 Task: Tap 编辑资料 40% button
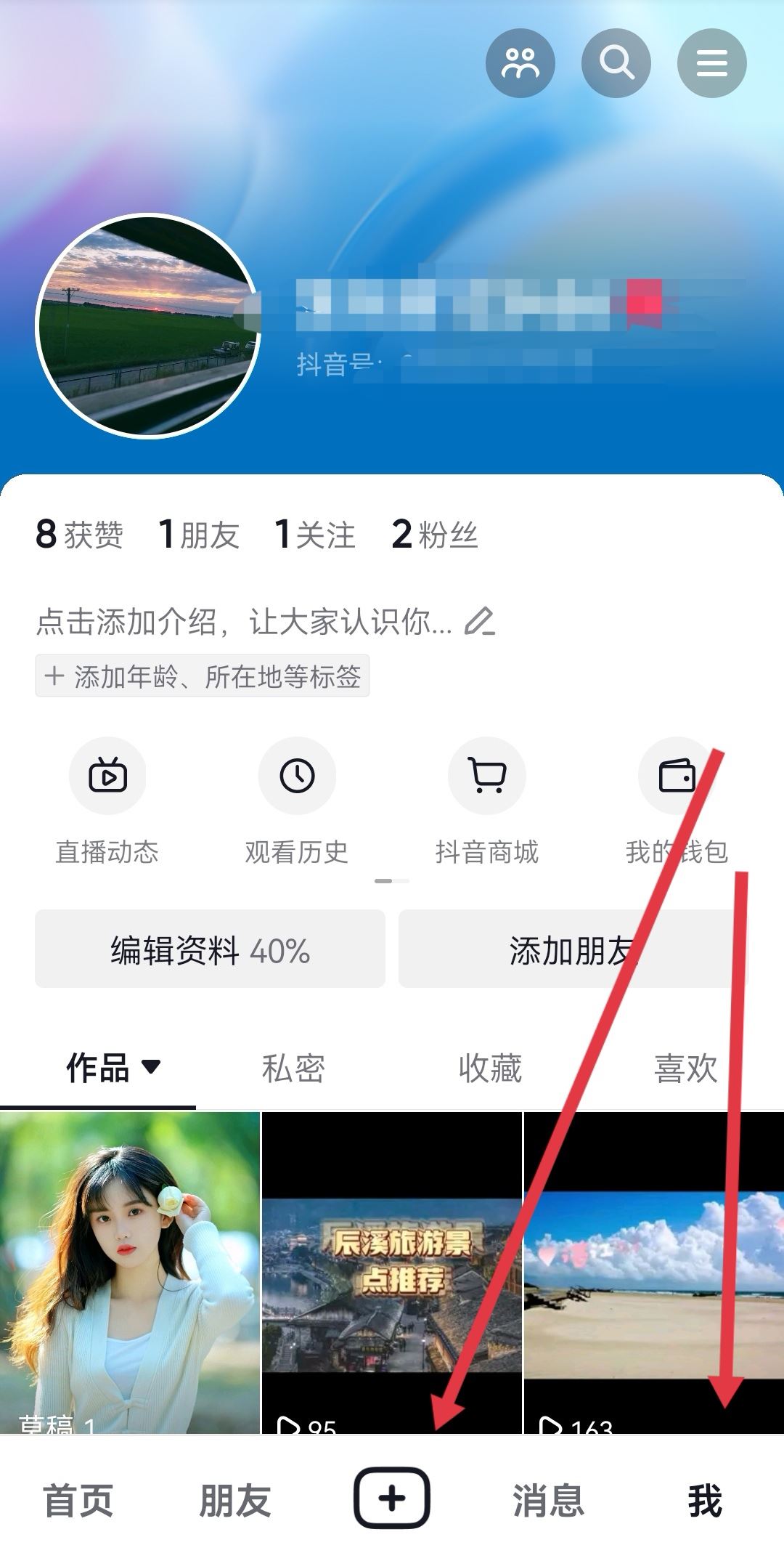[210, 949]
